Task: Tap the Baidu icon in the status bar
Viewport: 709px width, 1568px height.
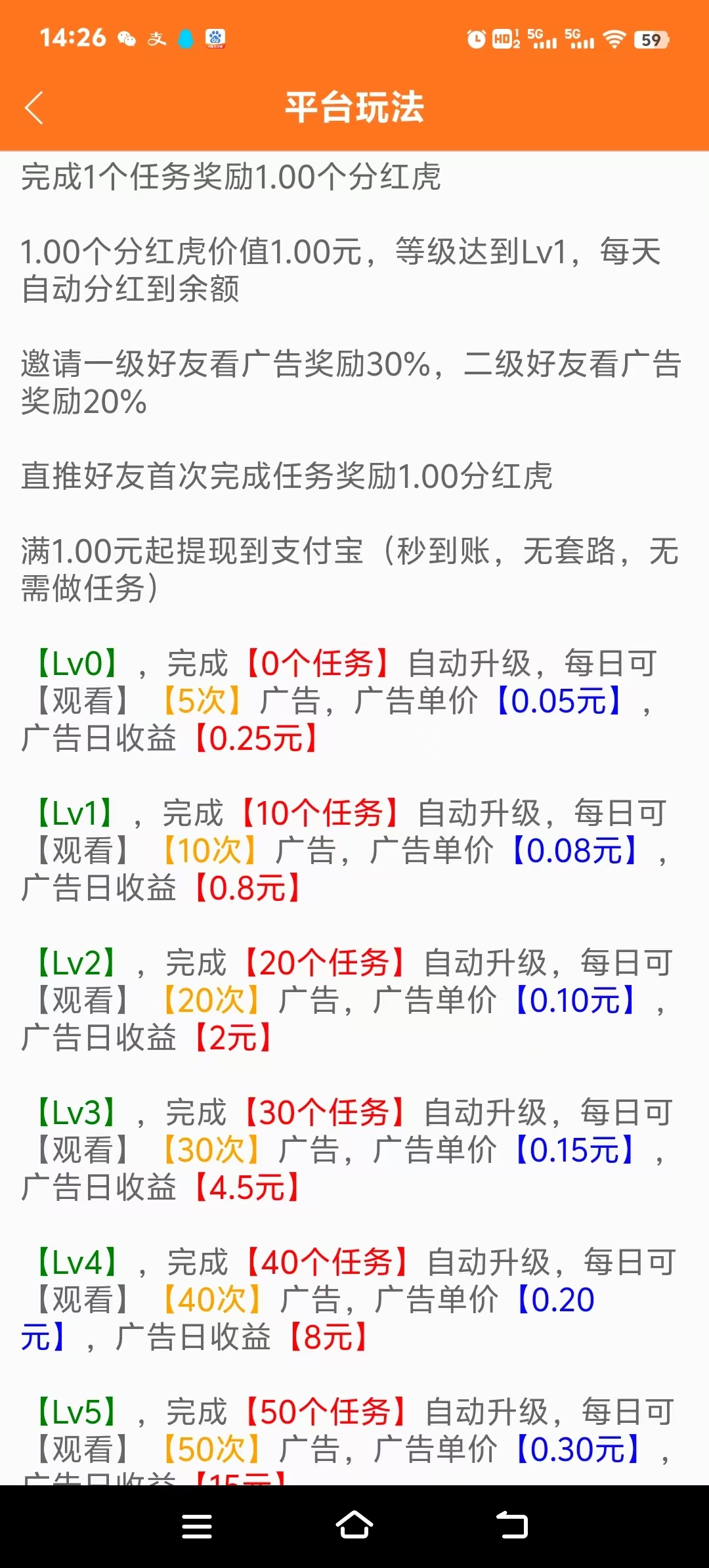Action: [215, 39]
